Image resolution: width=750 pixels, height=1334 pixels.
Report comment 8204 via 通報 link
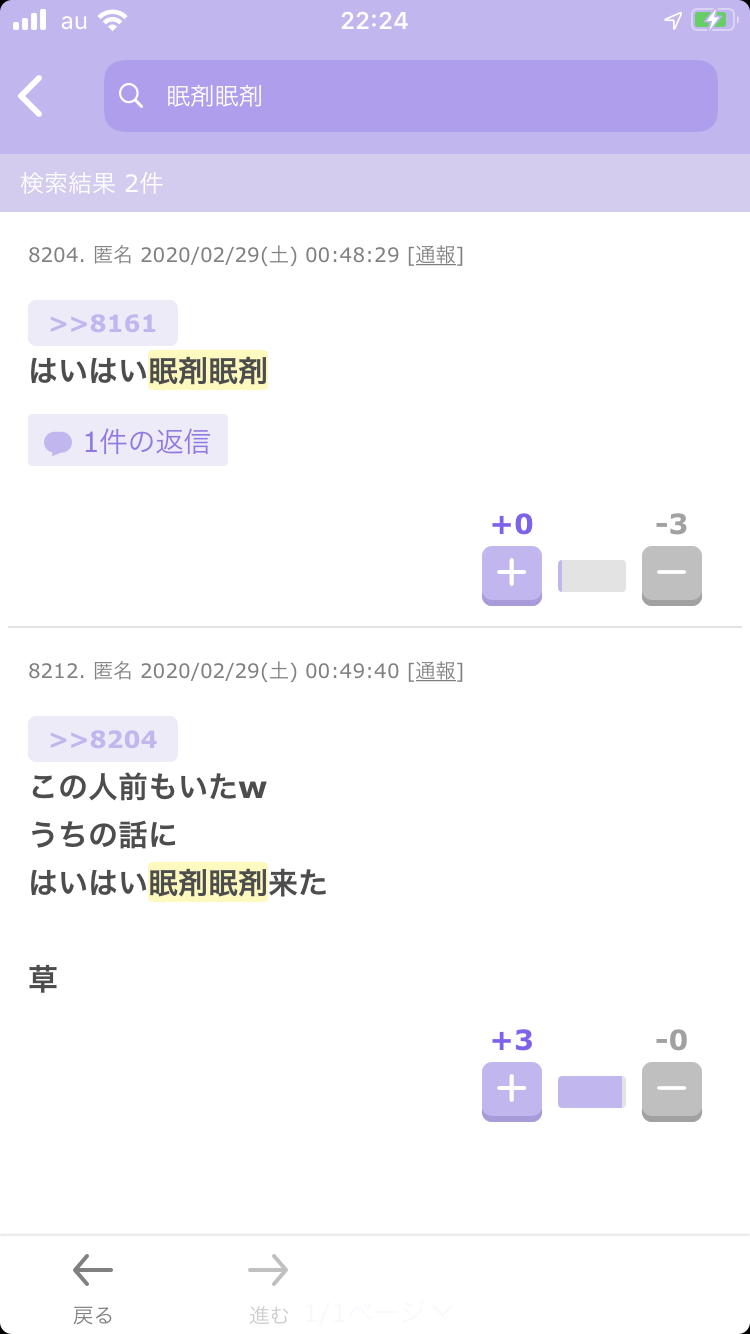pos(436,255)
